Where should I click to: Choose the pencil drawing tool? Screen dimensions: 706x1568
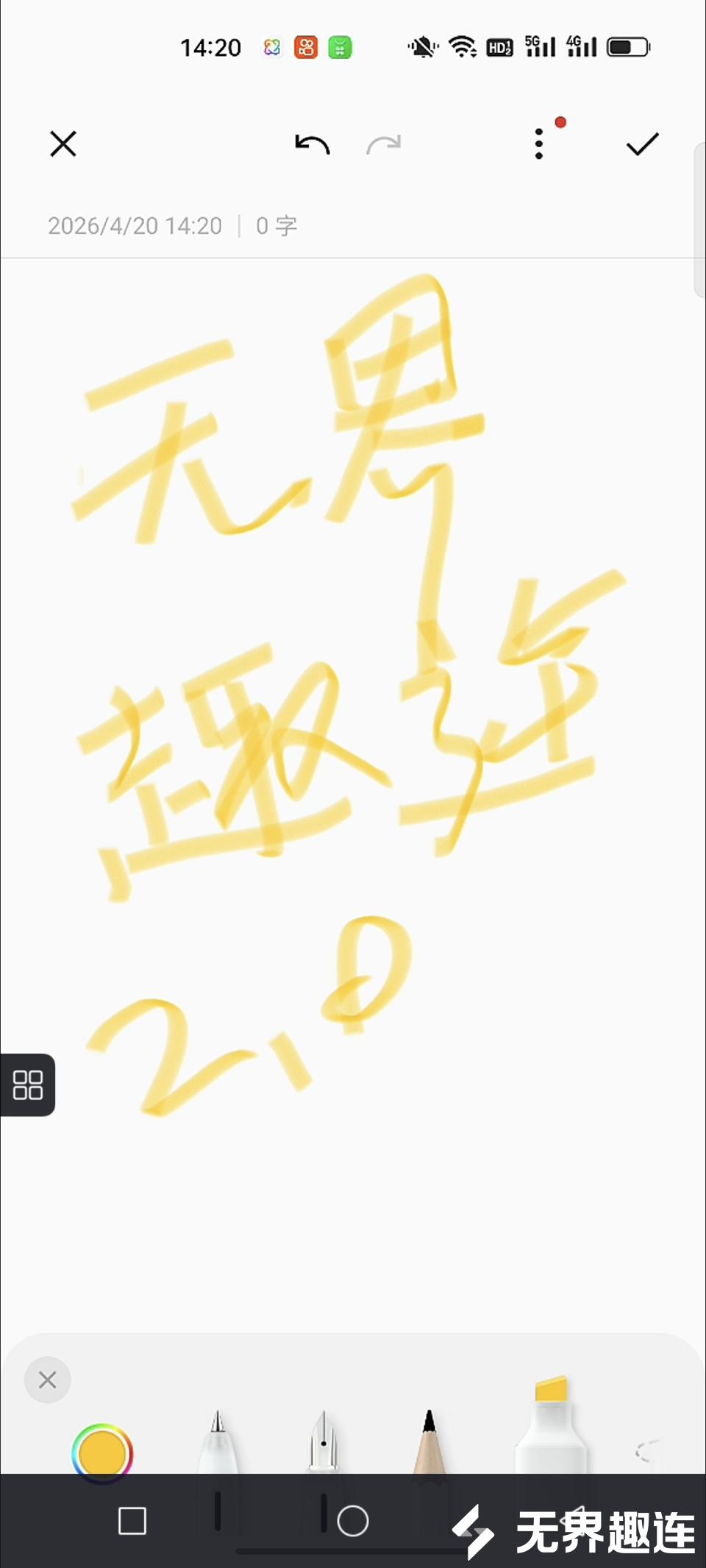[429, 1442]
